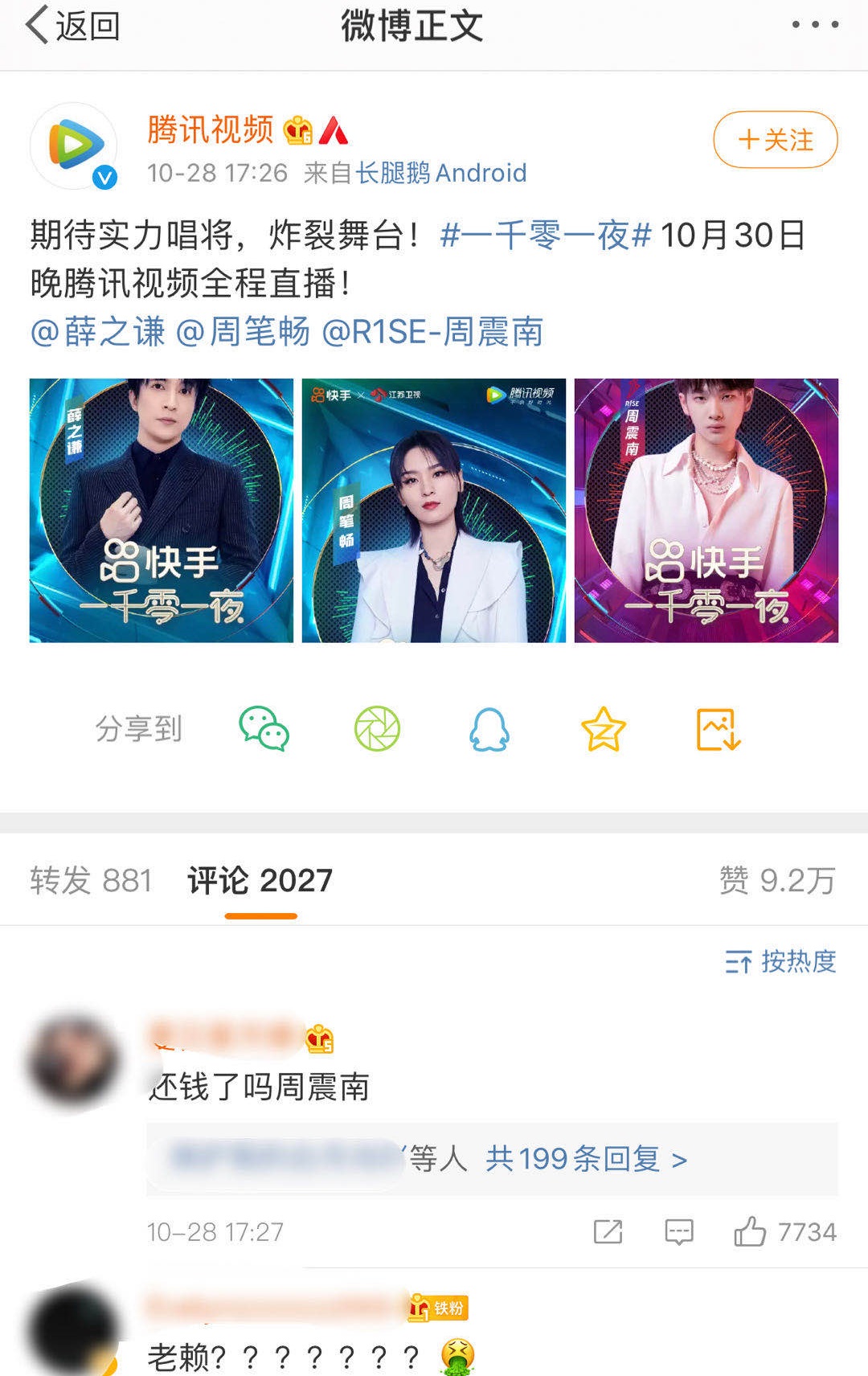
Task: Visit the @周笔畅 mention
Action: point(243,332)
